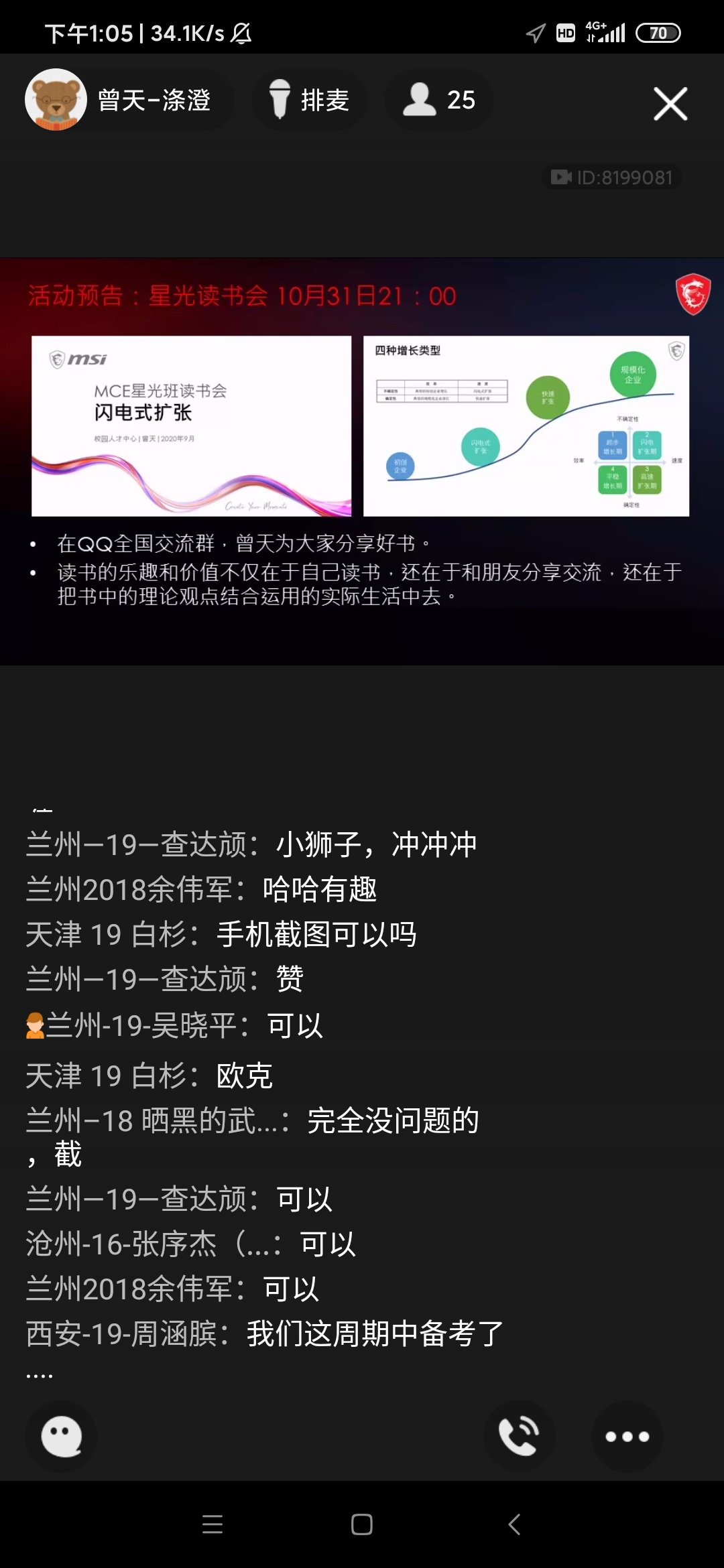Screen dimensions: 724x1568
Task: Close the live room with the X
Action: tap(670, 104)
